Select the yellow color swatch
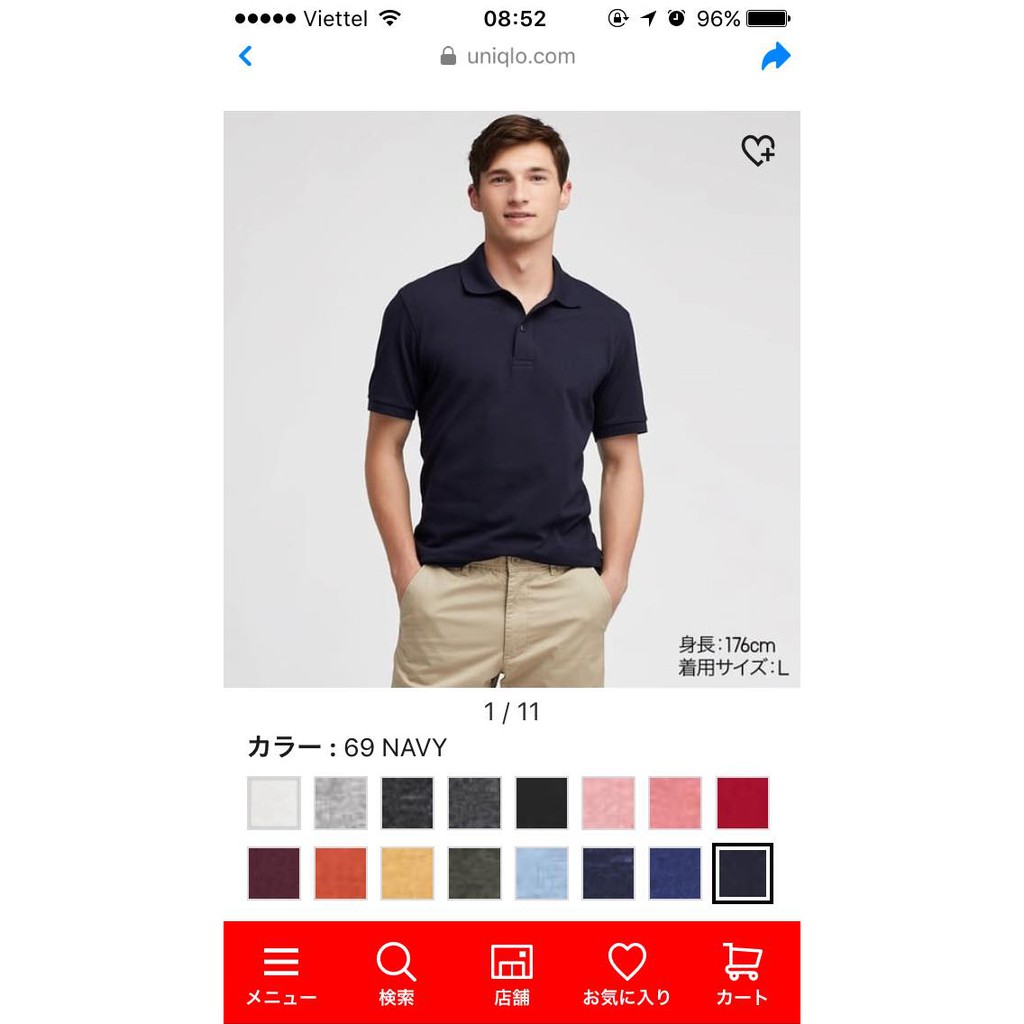This screenshot has width=1024, height=1024. (x=408, y=873)
